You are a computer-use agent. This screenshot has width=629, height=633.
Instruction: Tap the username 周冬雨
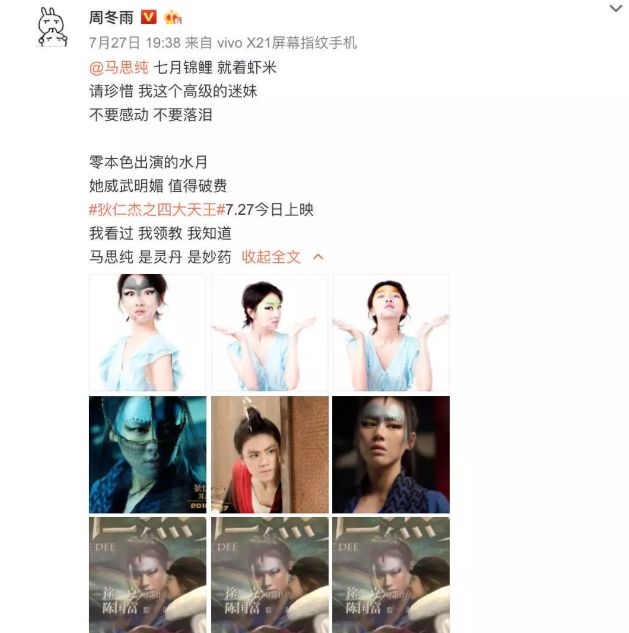(x=110, y=18)
